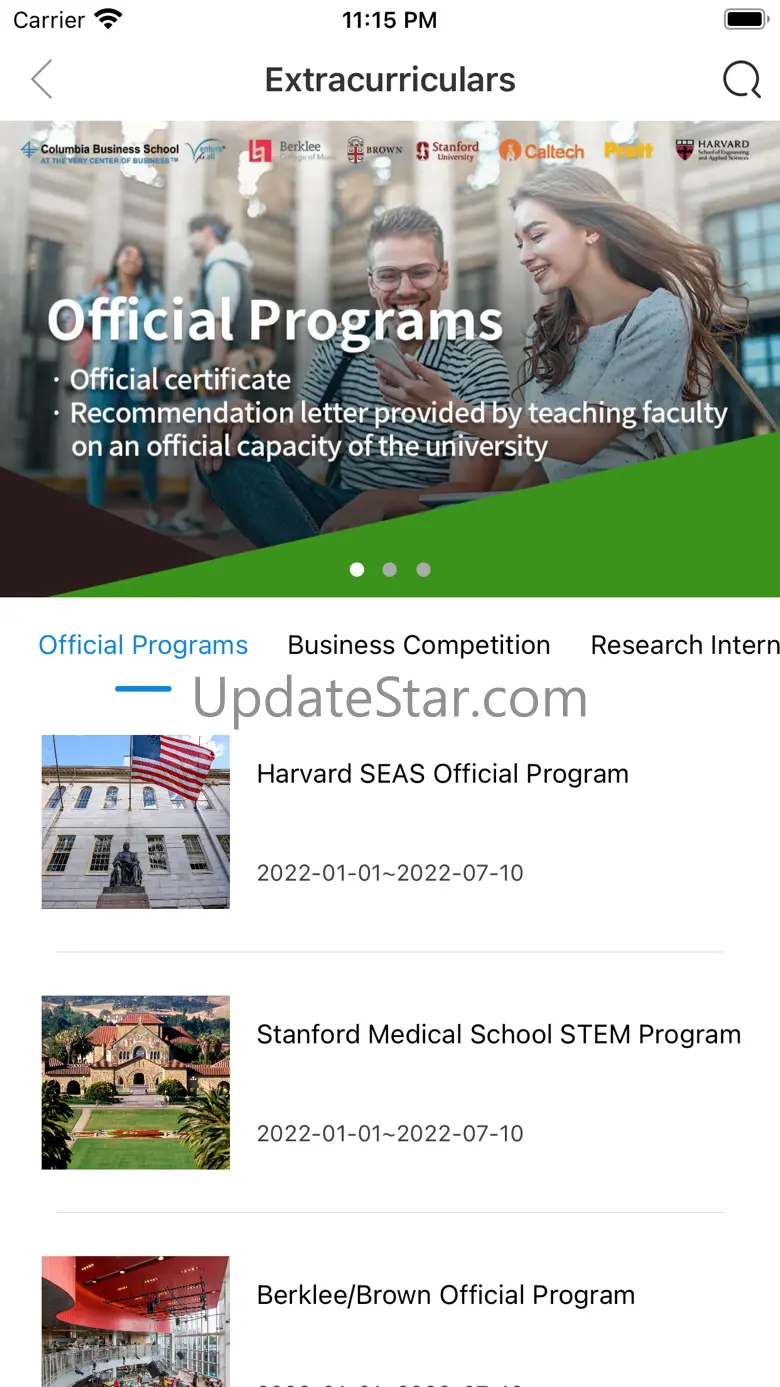Image resolution: width=780 pixels, height=1387 pixels.
Task: Open Stanford Medical School STEM Program
Action: 390,1082
